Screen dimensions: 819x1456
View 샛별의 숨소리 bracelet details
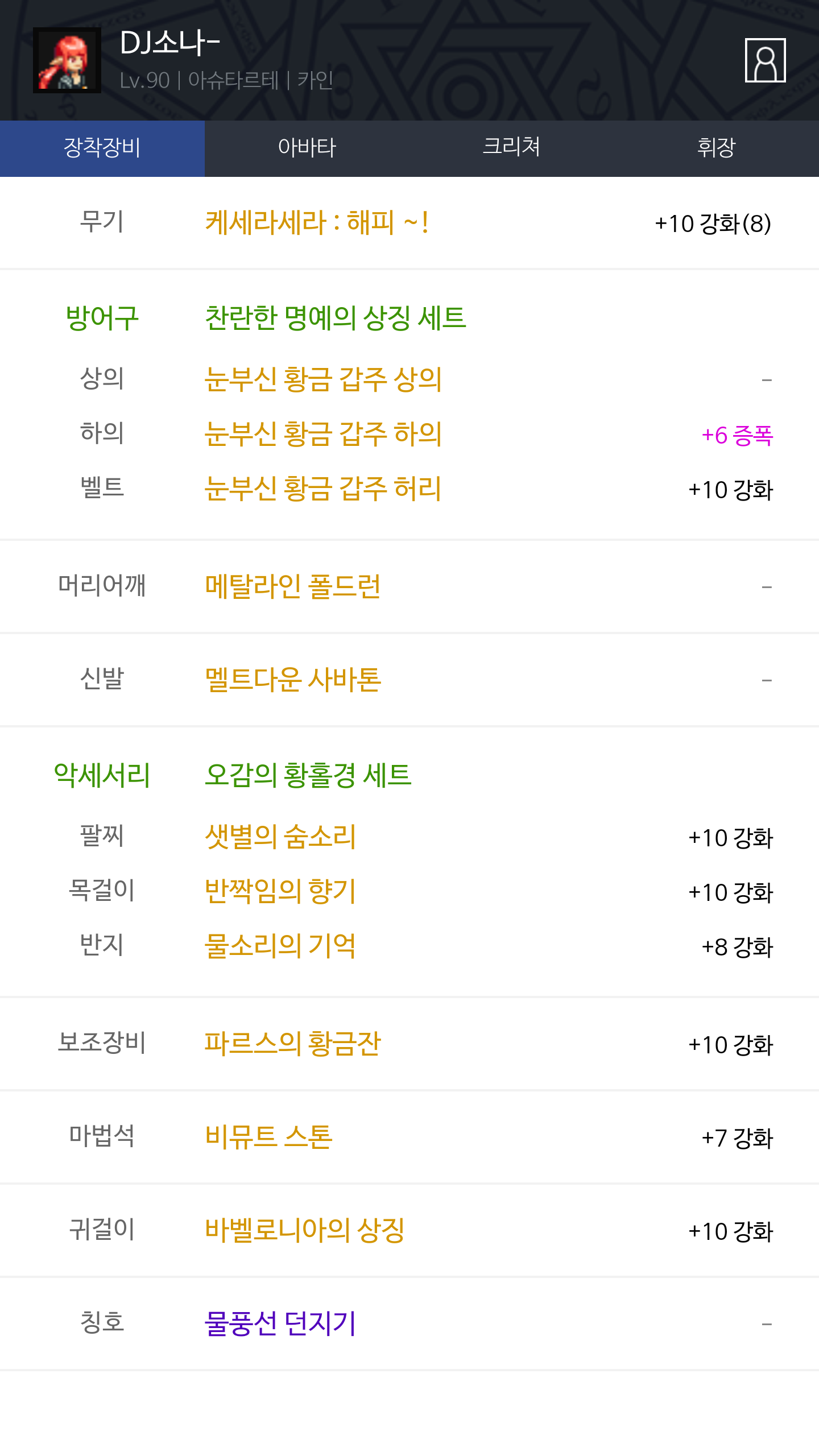click(x=280, y=837)
